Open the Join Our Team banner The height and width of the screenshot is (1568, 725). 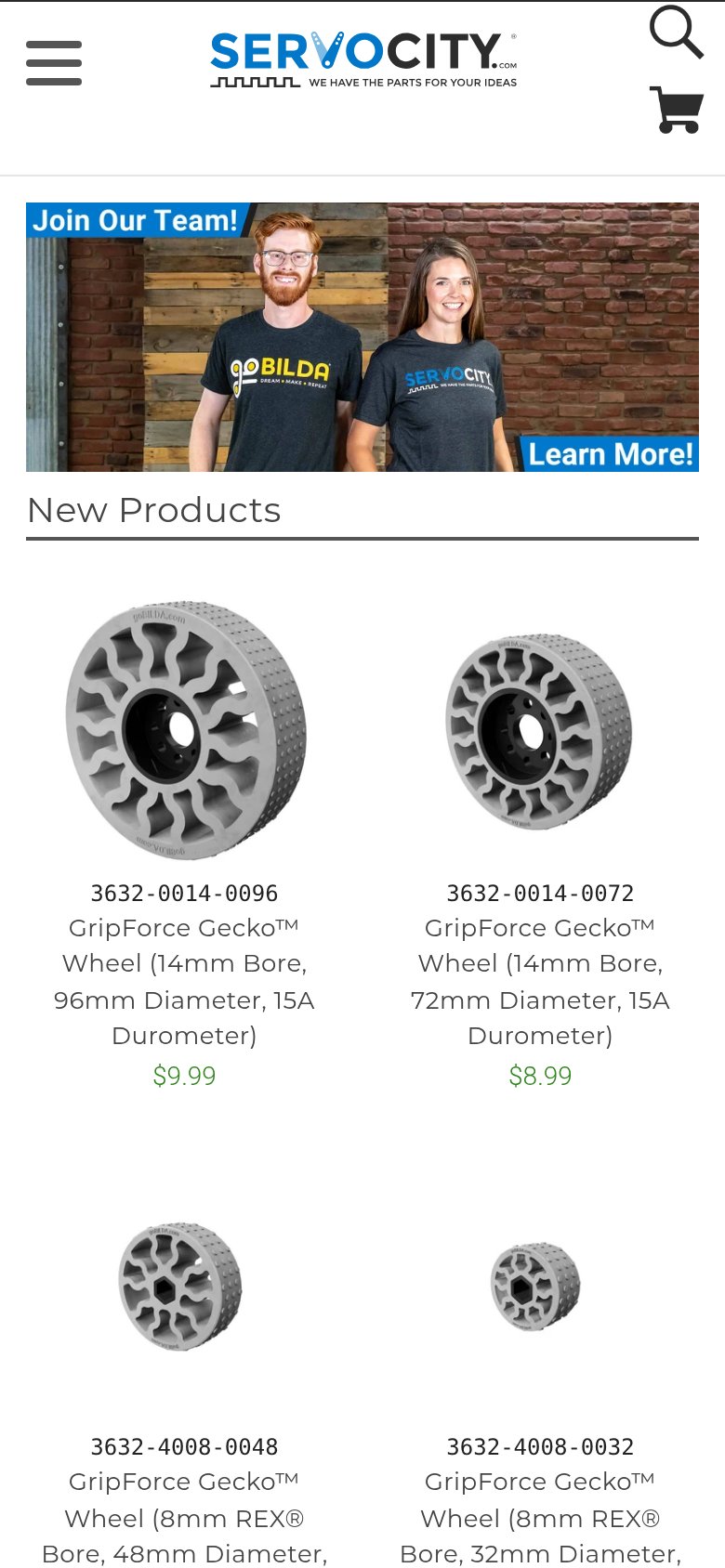pyautogui.click(x=362, y=337)
